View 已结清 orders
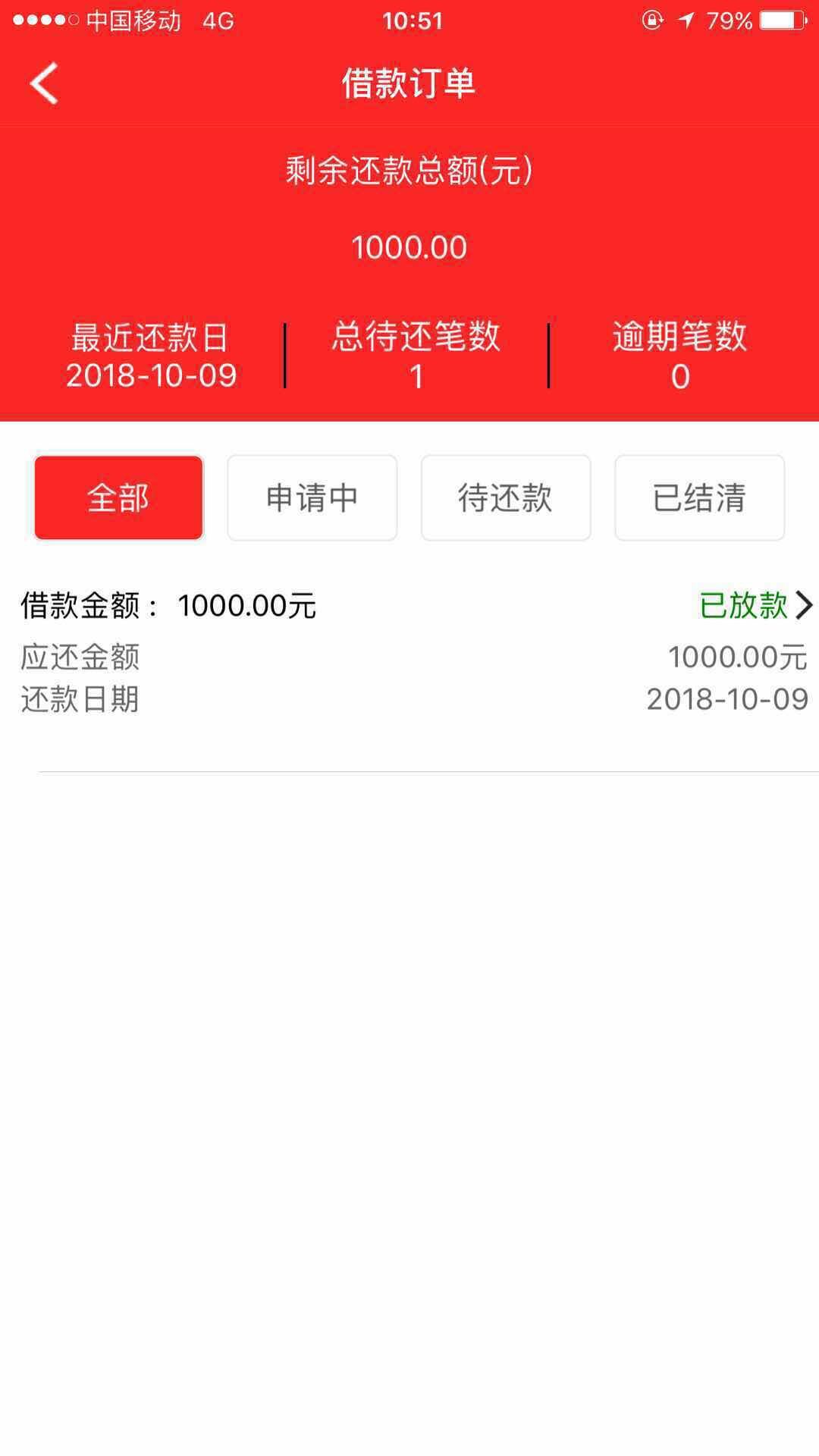 tap(699, 497)
